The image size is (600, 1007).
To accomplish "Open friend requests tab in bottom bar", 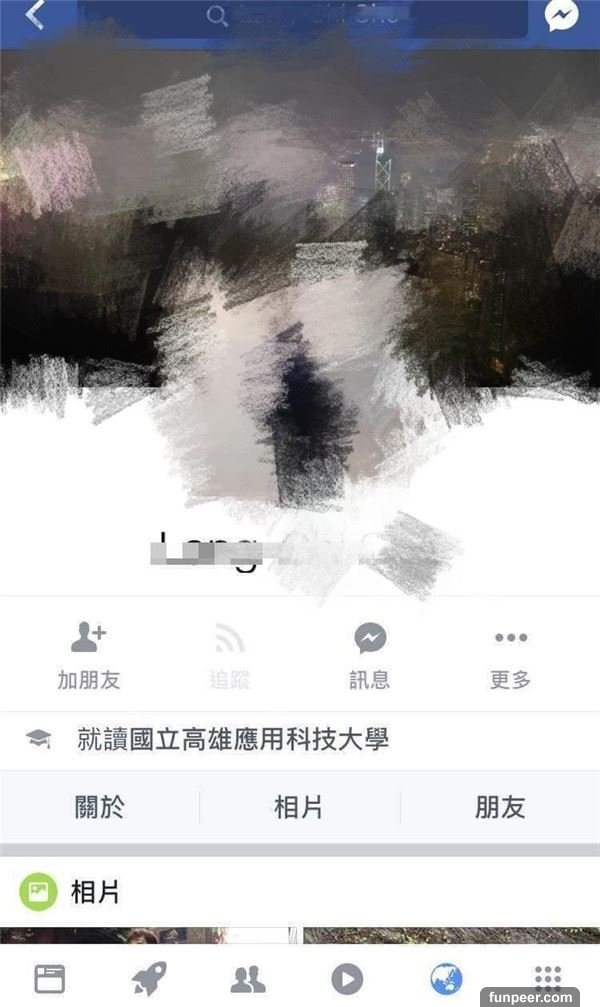I will coord(247,978).
